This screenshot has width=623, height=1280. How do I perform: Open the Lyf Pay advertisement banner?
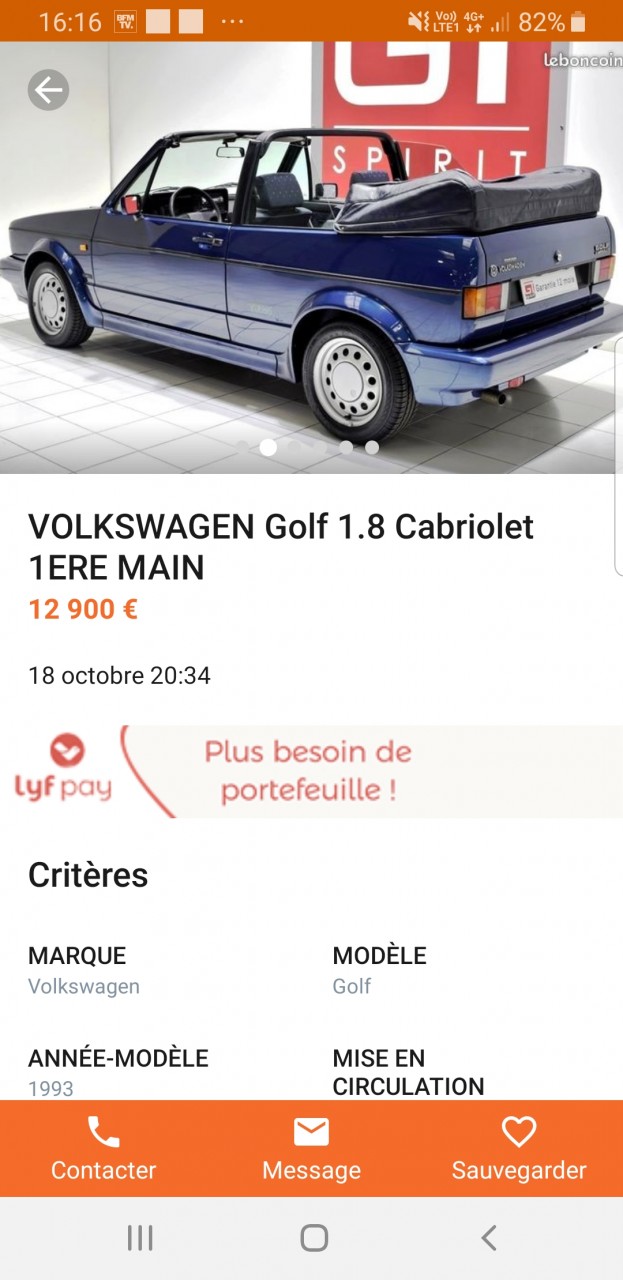pos(311,771)
